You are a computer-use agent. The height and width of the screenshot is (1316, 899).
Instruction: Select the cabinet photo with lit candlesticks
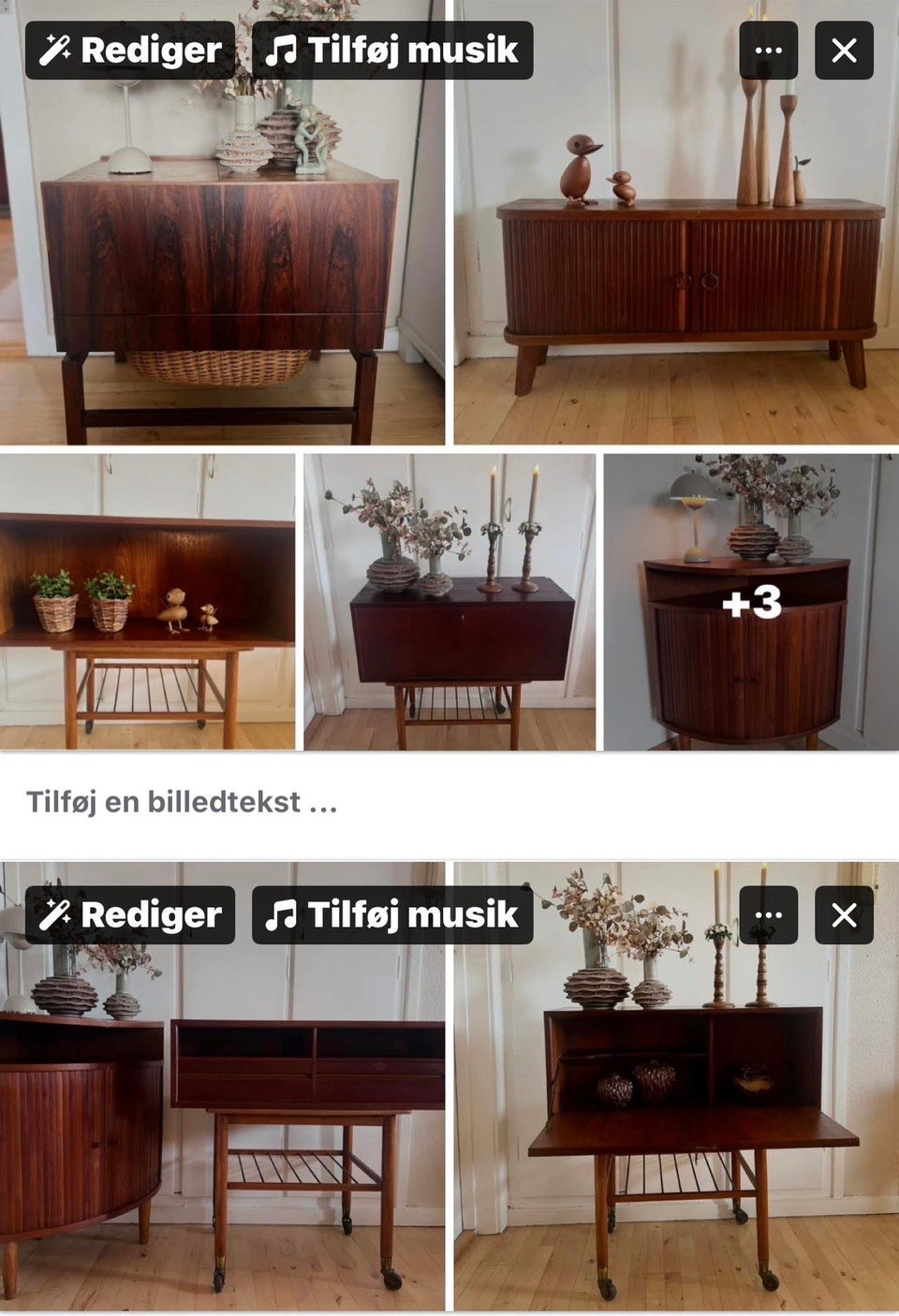coord(449,599)
